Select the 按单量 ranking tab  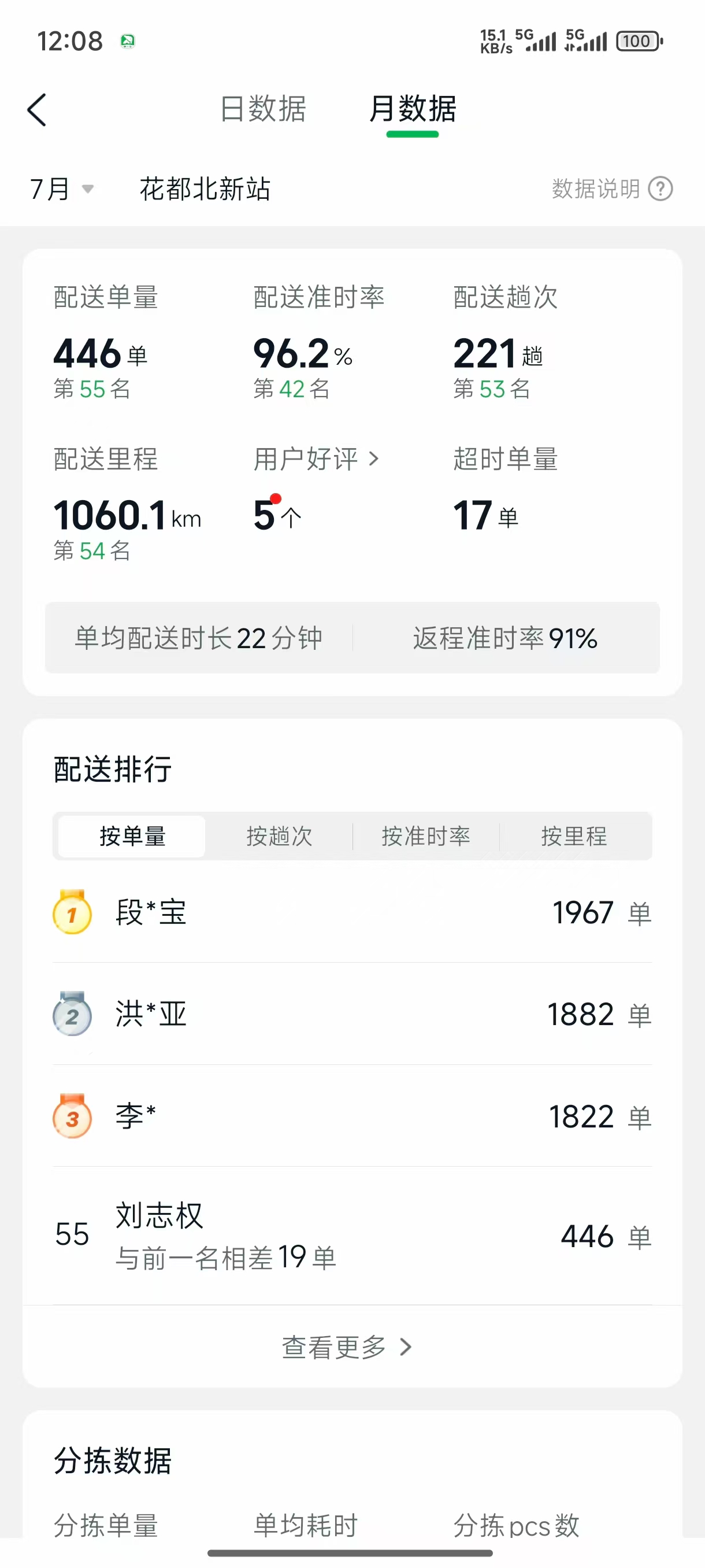tap(132, 837)
